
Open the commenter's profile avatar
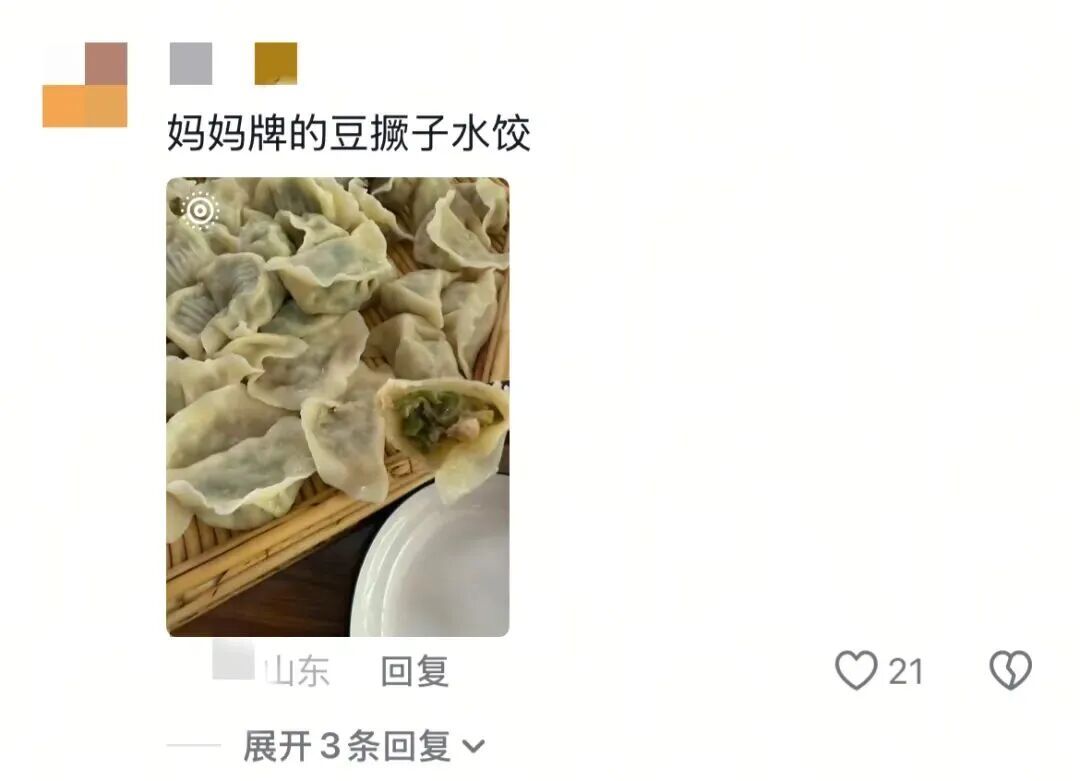(x=85, y=85)
